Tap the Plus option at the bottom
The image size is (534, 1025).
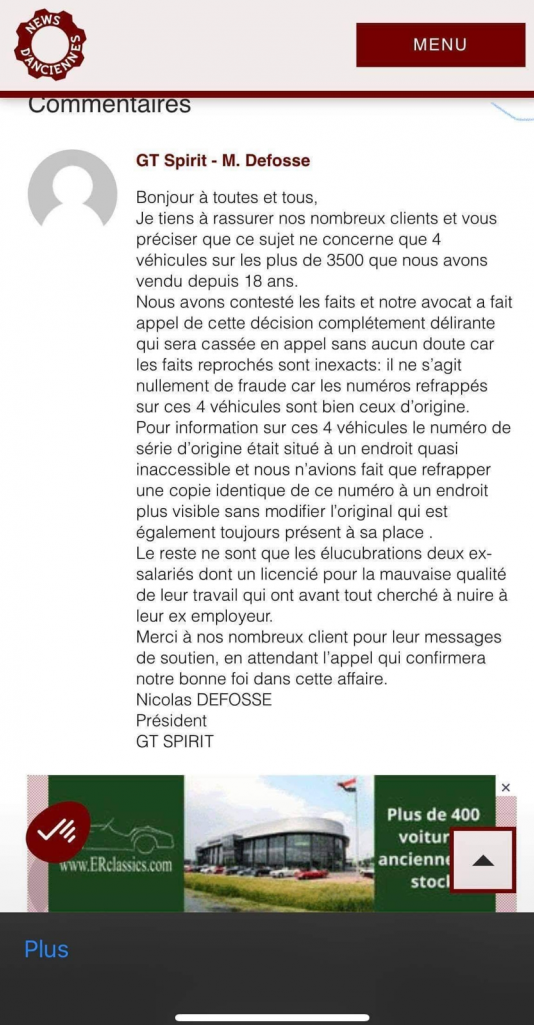[46, 949]
